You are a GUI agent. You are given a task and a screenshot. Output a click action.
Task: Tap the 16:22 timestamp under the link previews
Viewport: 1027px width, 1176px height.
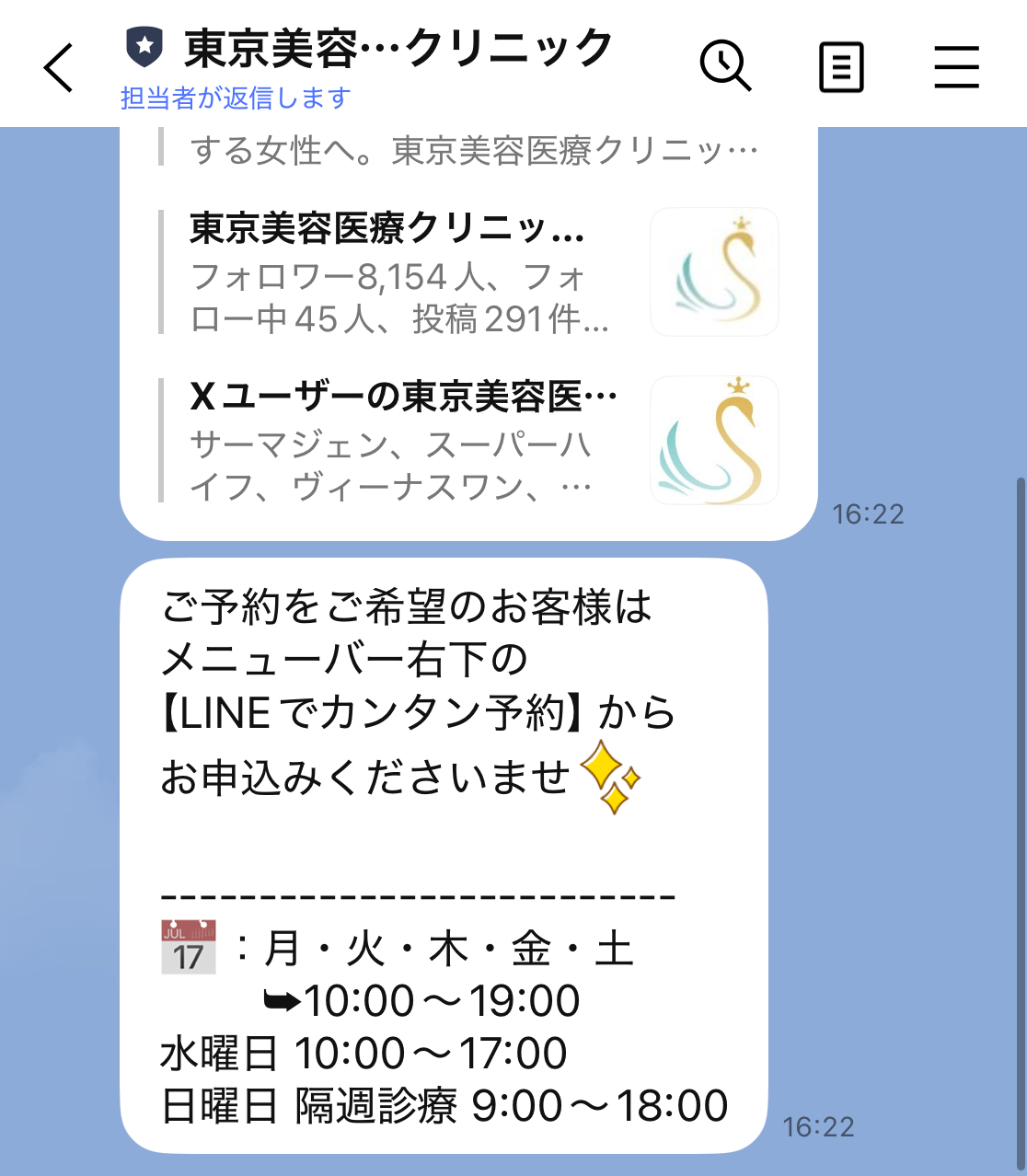(868, 514)
